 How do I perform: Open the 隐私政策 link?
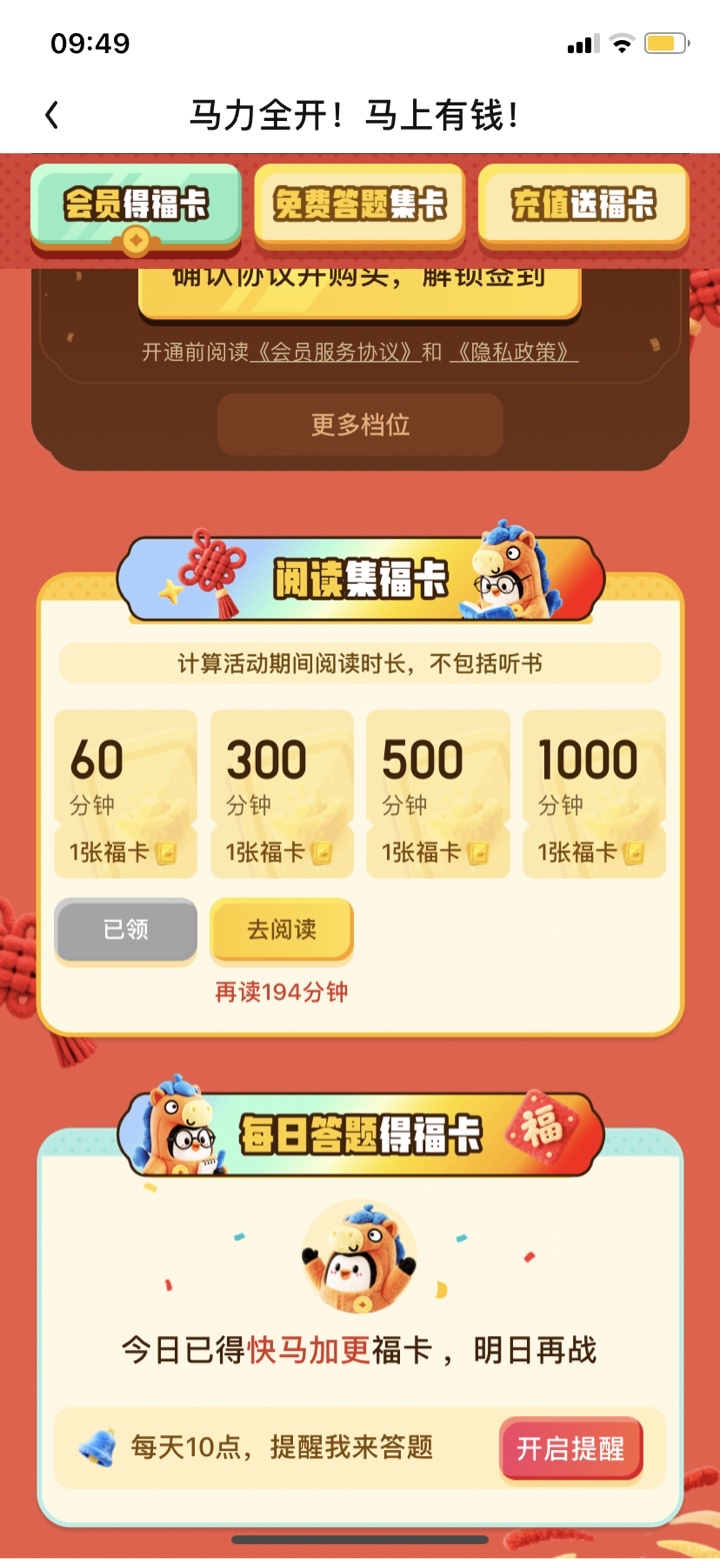click(513, 352)
